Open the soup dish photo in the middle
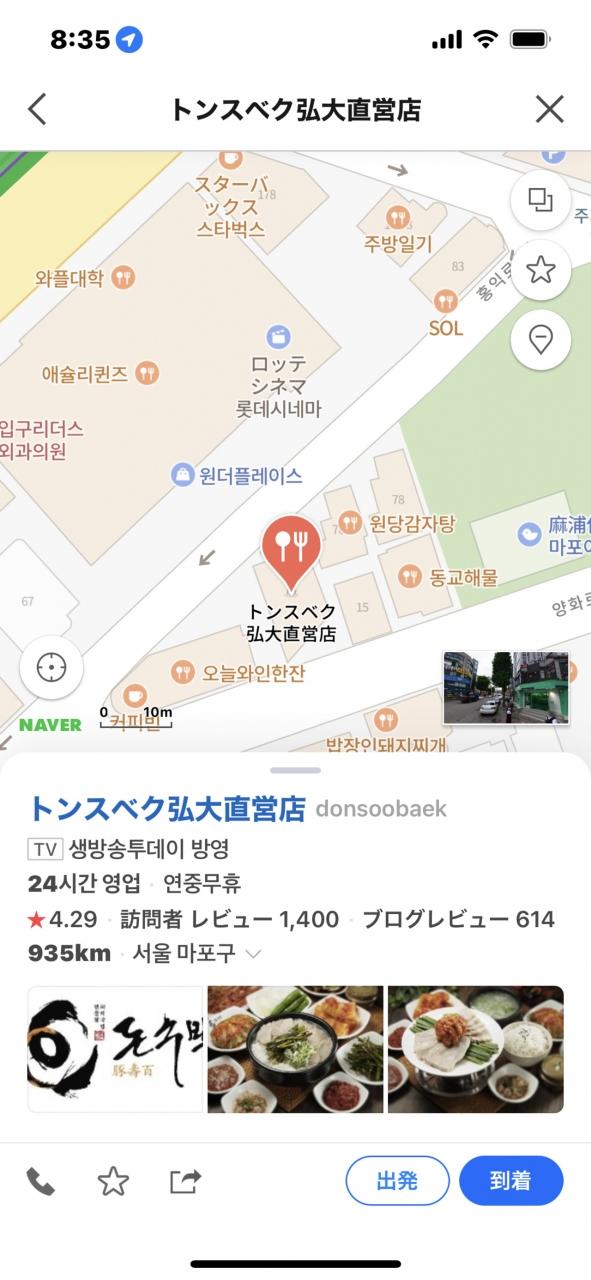The width and height of the screenshot is (591, 1280). 295,1049
